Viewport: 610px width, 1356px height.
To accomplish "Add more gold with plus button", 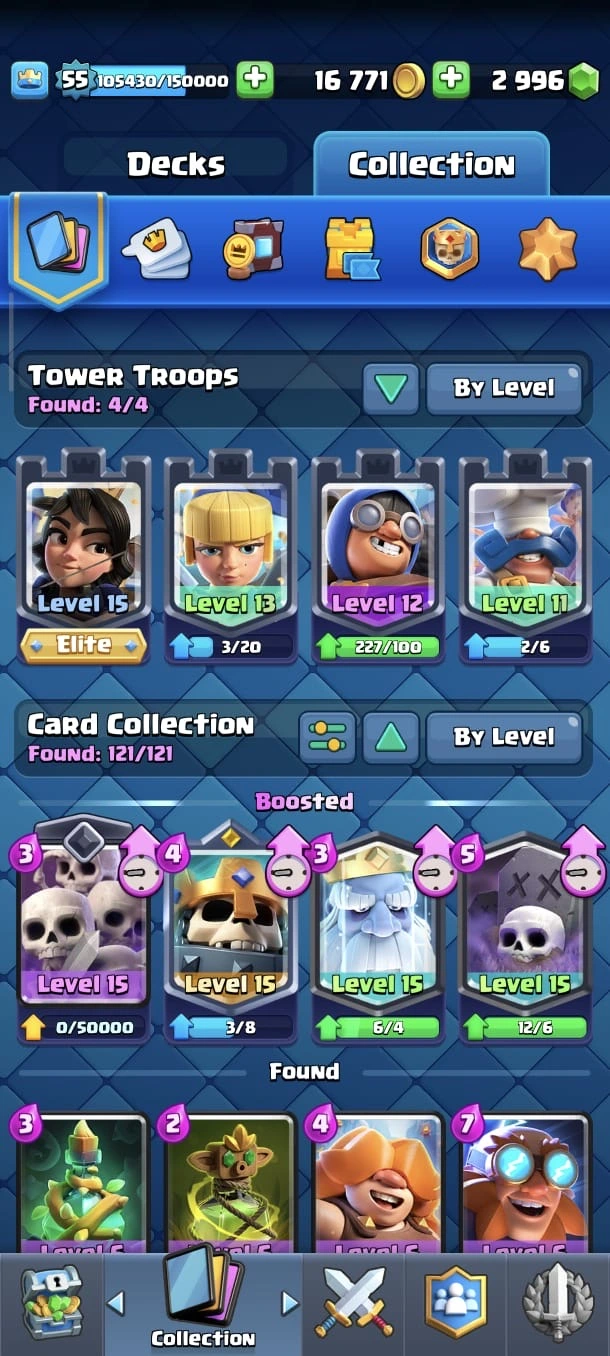I will pos(451,80).
